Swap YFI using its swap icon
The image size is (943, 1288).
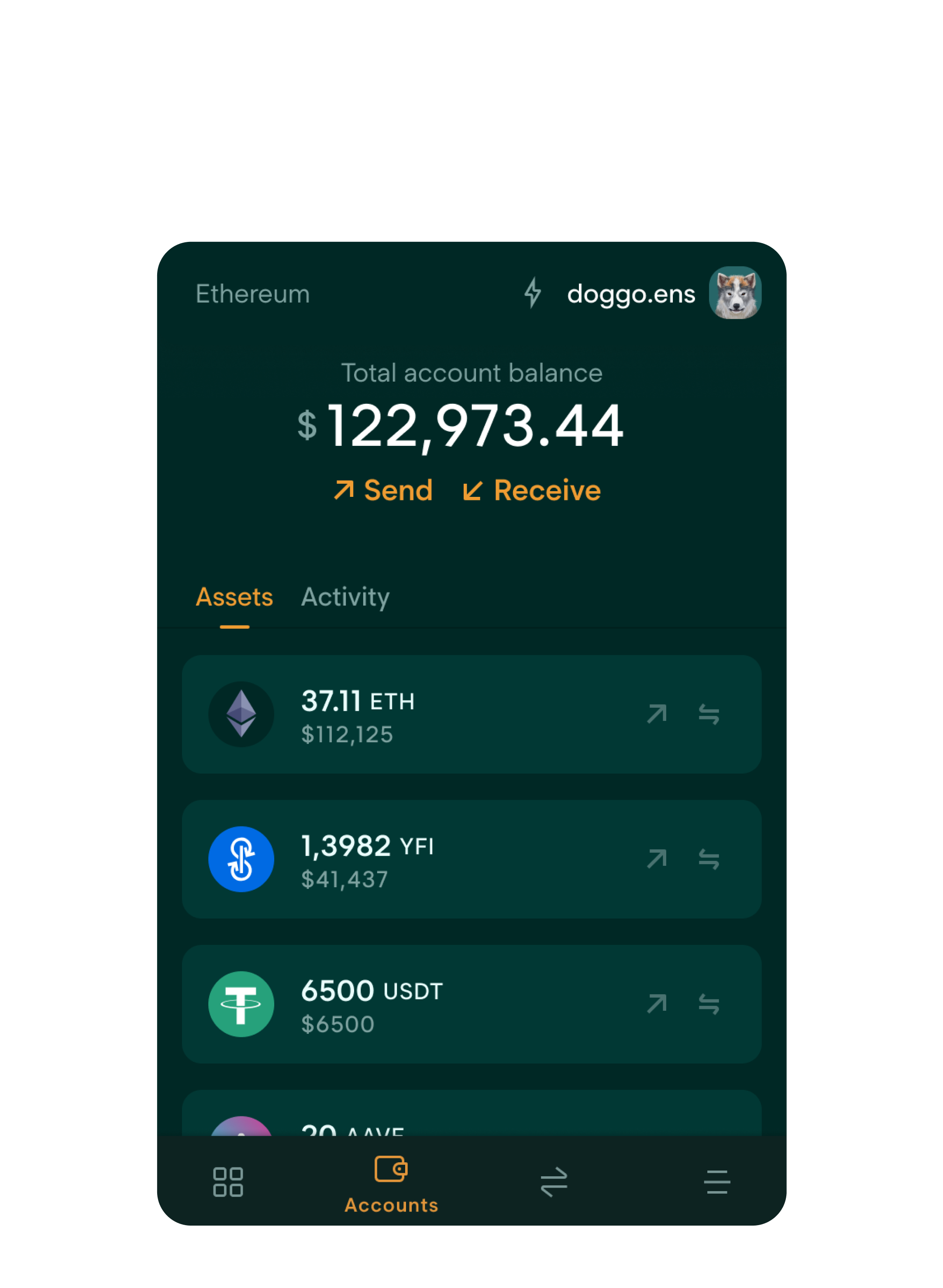(x=709, y=859)
